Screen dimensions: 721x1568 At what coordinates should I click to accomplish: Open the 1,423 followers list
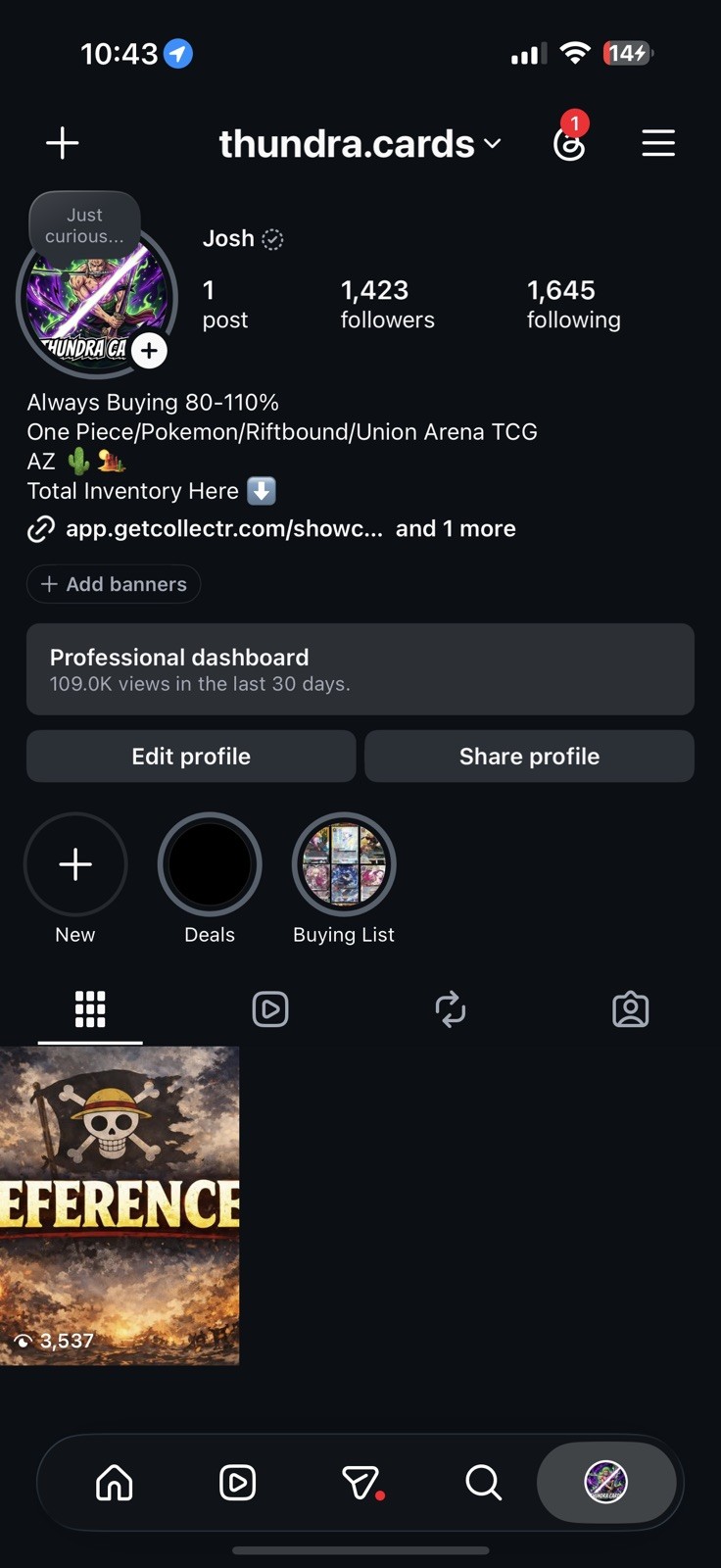point(387,304)
